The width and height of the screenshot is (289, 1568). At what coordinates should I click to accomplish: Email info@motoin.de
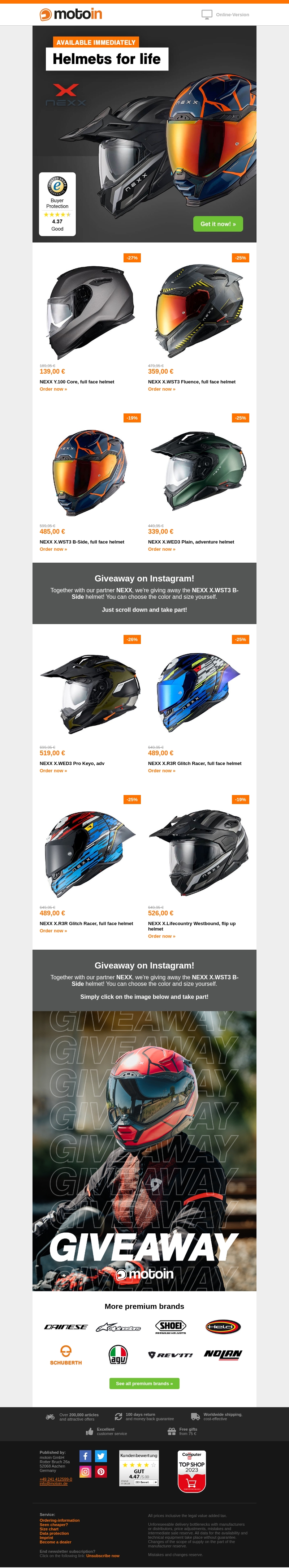pyautogui.click(x=53, y=1483)
